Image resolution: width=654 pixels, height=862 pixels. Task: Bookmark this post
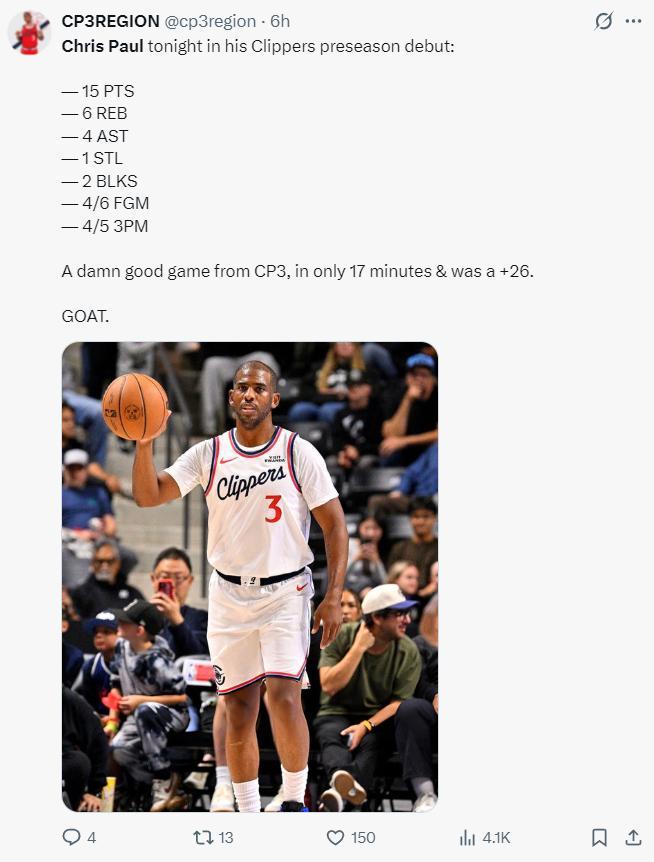599,837
